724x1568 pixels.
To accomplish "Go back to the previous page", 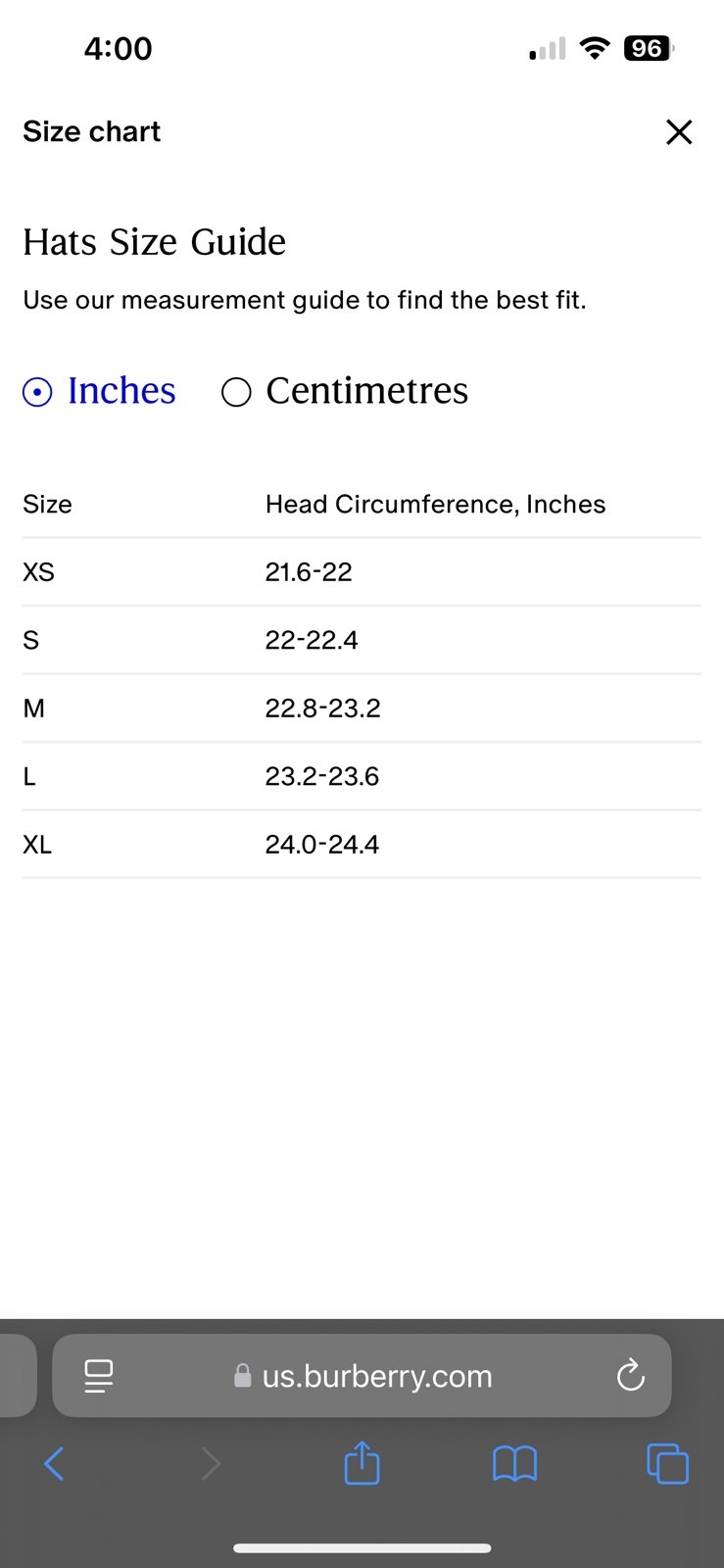I will pos(55,1464).
